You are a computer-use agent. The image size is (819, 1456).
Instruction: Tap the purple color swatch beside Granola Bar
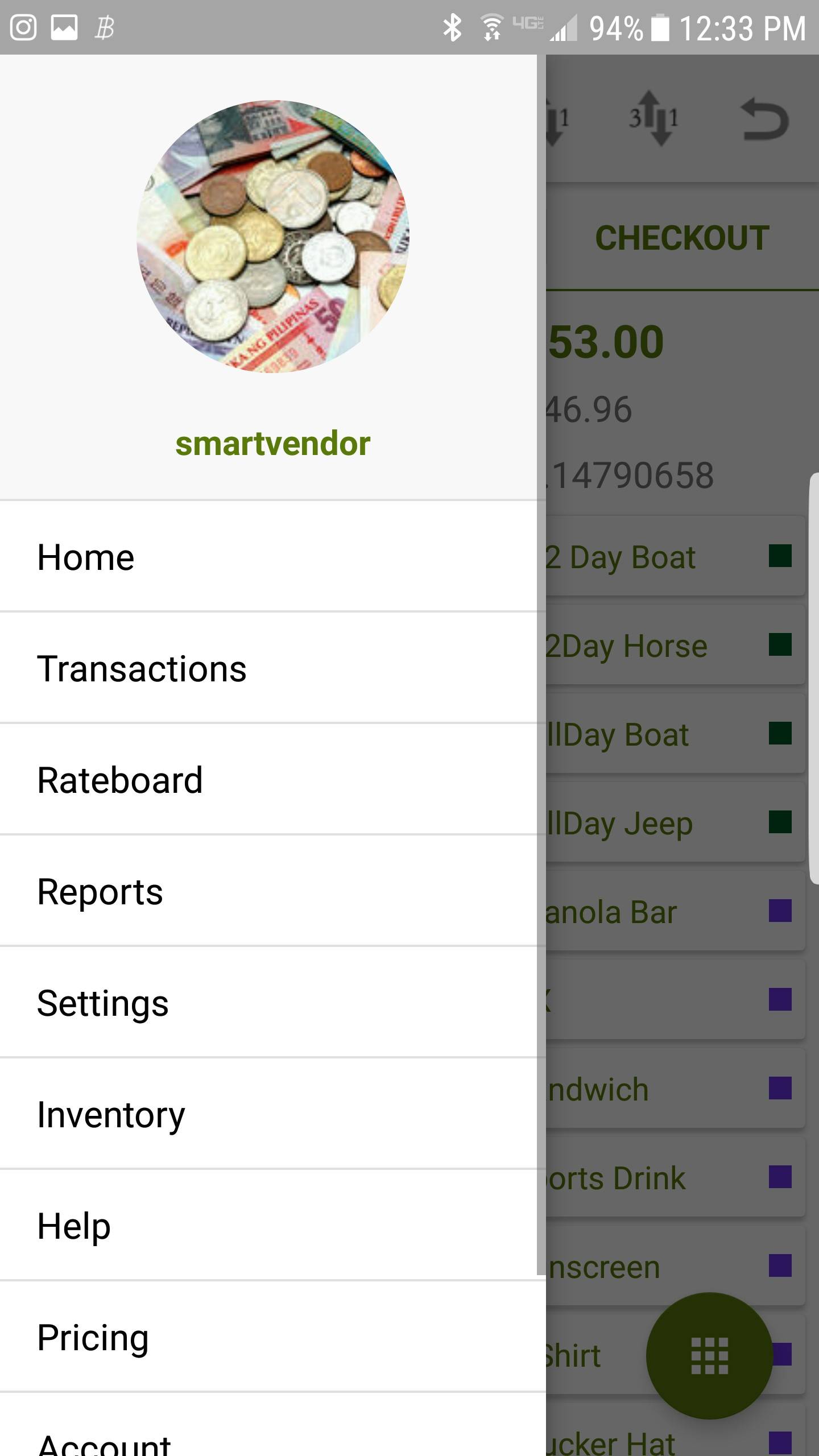coord(781,915)
